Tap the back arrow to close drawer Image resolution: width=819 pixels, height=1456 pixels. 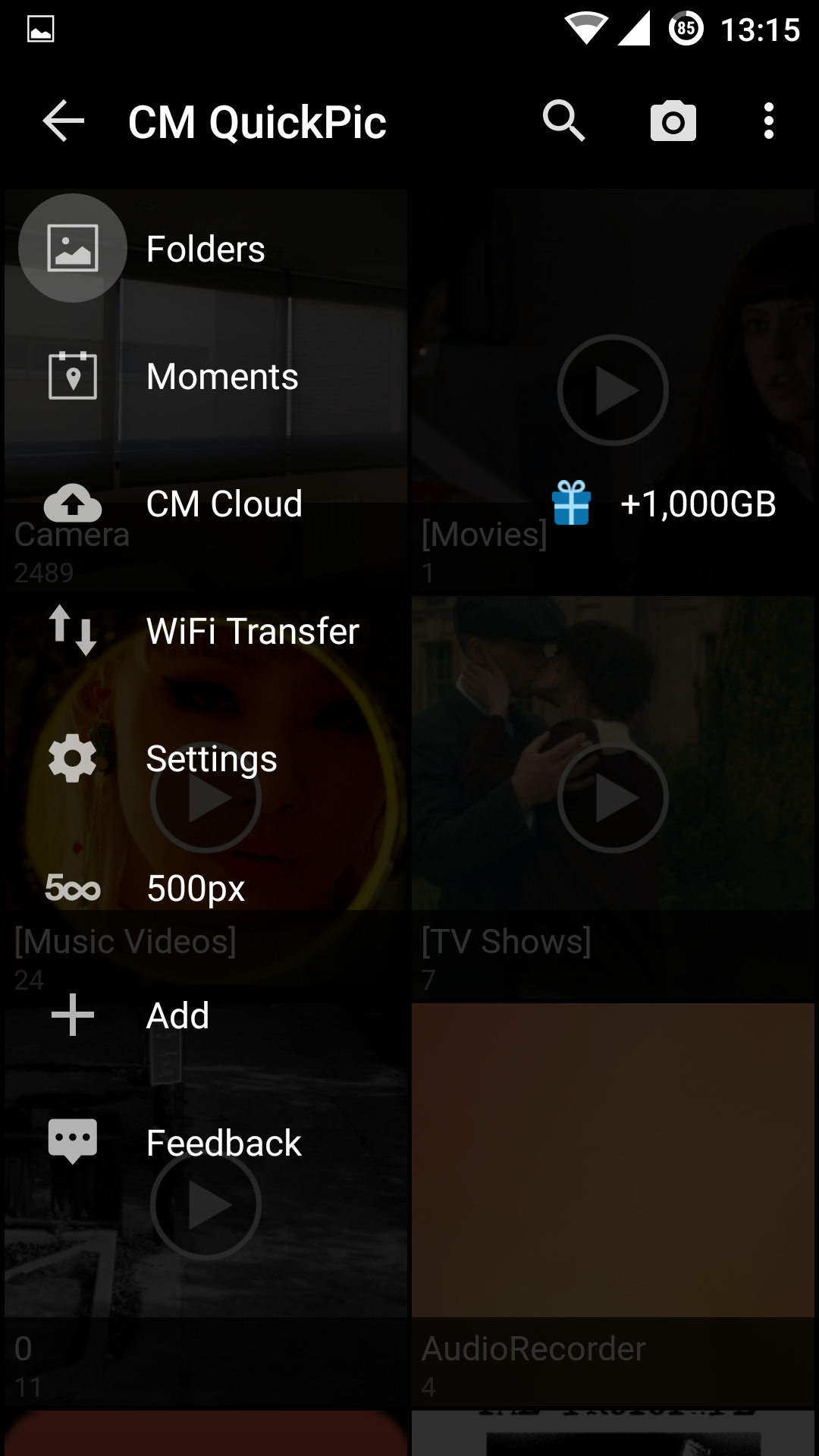(62, 121)
